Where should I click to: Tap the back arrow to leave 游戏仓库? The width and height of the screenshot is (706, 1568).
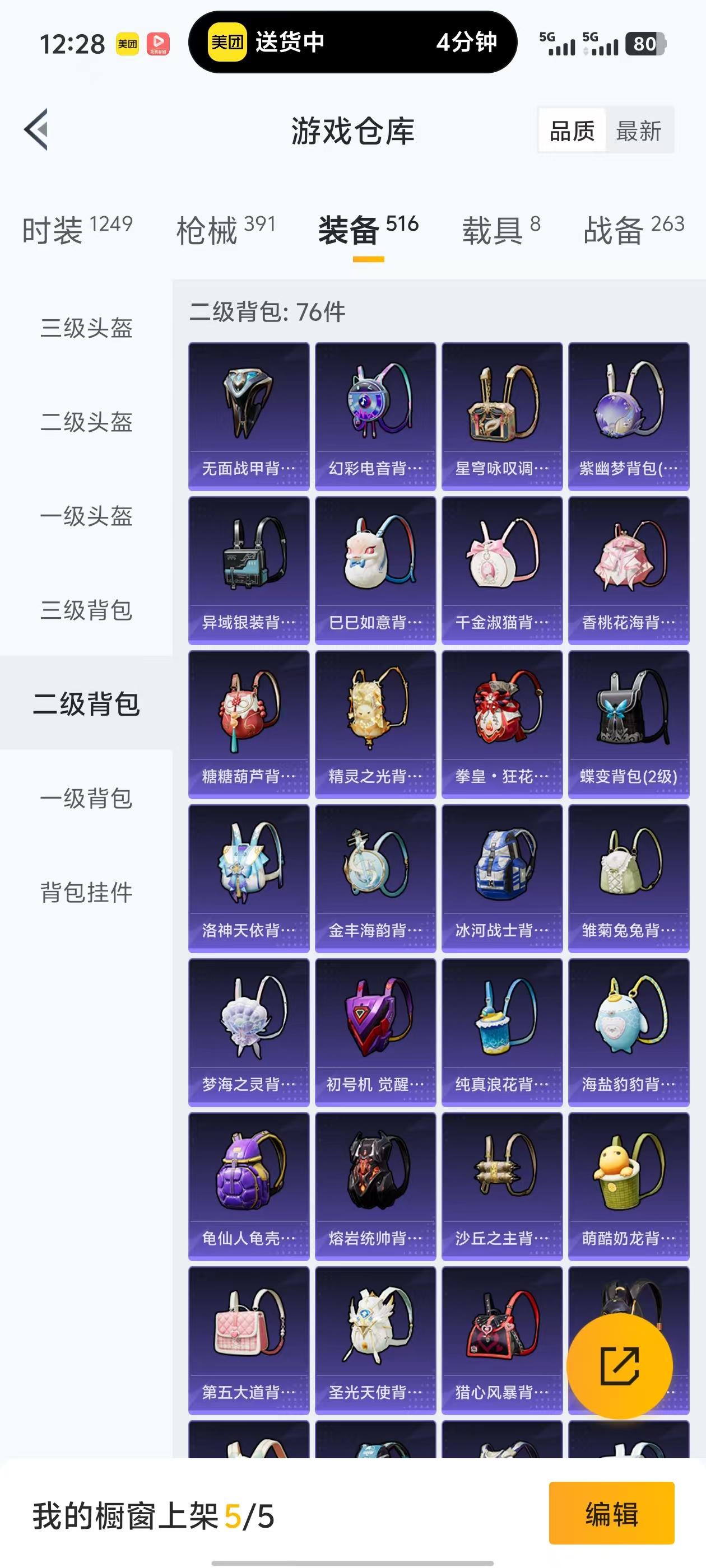coord(36,130)
